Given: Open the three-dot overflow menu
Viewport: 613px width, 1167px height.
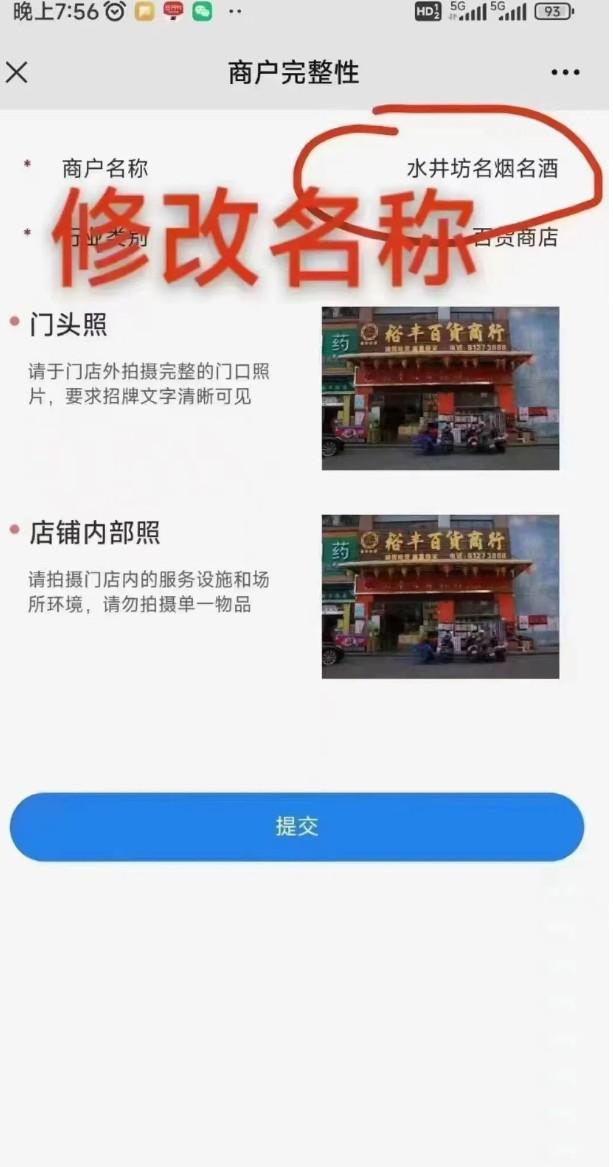Looking at the screenshot, I should (565, 72).
